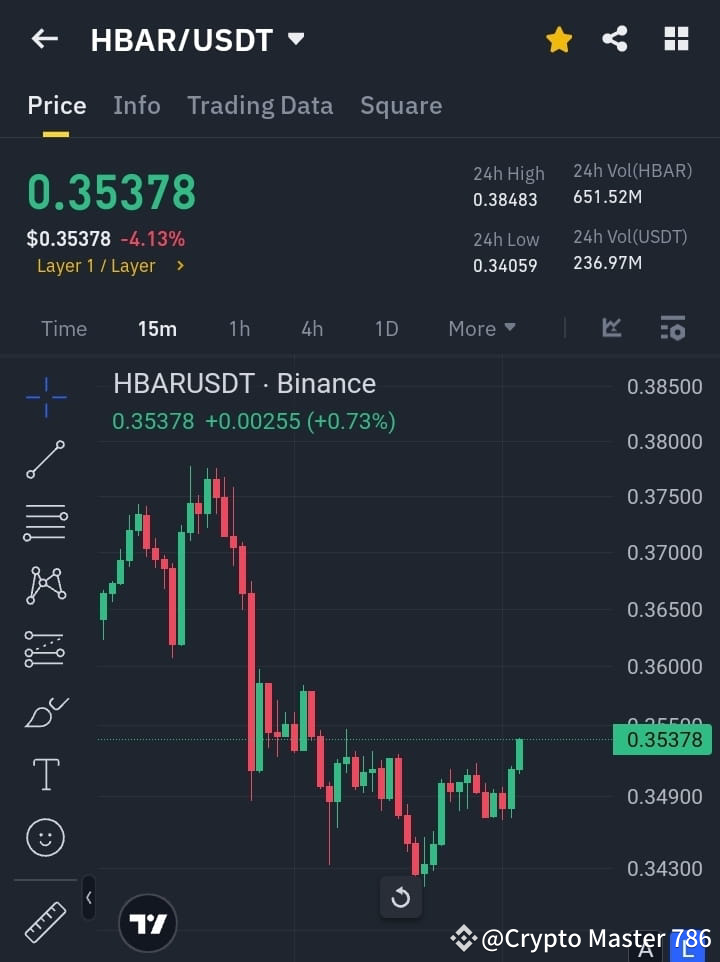Refresh the chart view
Screen dimensions: 720x962
click(401, 898)
